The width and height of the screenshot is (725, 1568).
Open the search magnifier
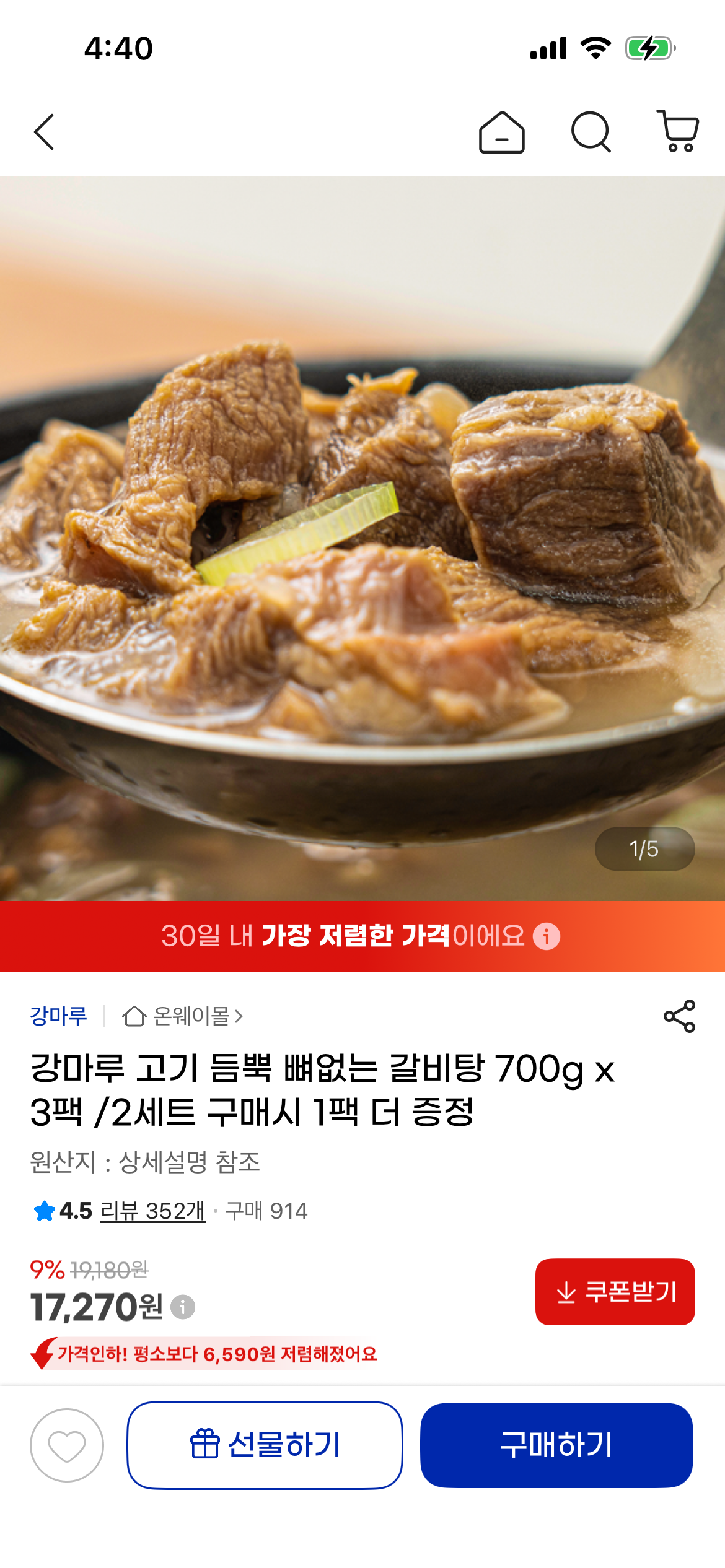[x=591, y=132]
